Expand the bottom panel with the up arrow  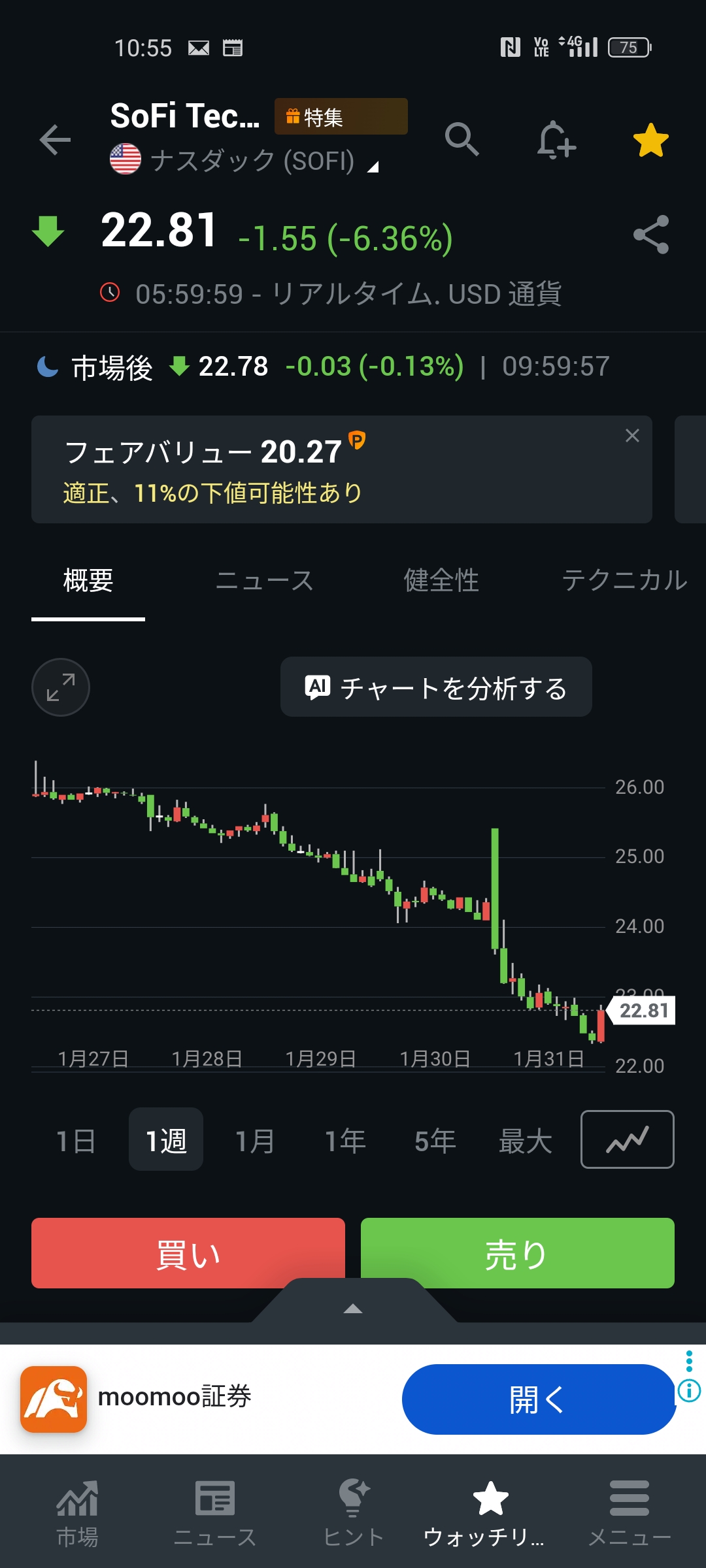pos(353,1308)
